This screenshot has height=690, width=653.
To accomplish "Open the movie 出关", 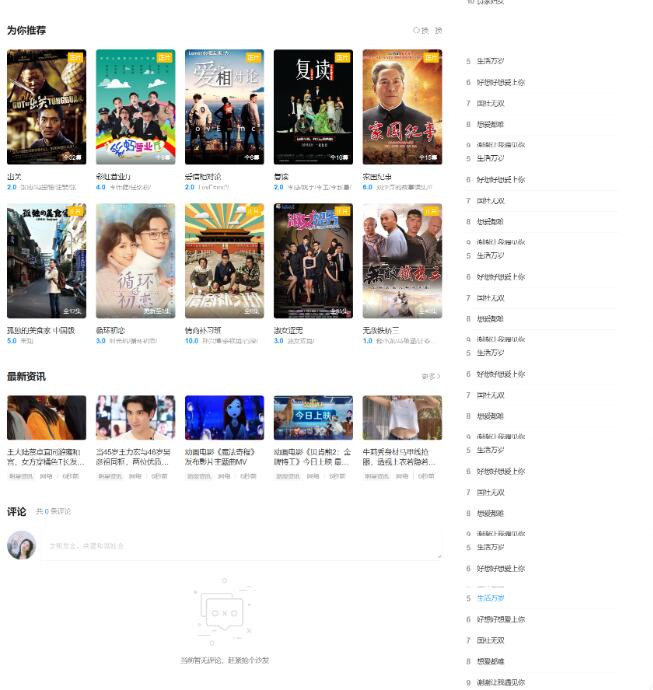I will click(46, 107).
